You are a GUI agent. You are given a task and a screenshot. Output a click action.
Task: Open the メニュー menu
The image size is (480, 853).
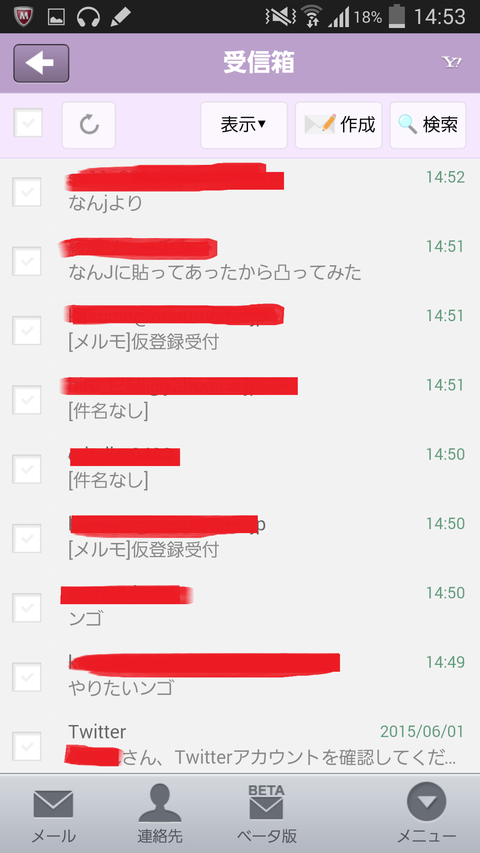click(427, 815)
